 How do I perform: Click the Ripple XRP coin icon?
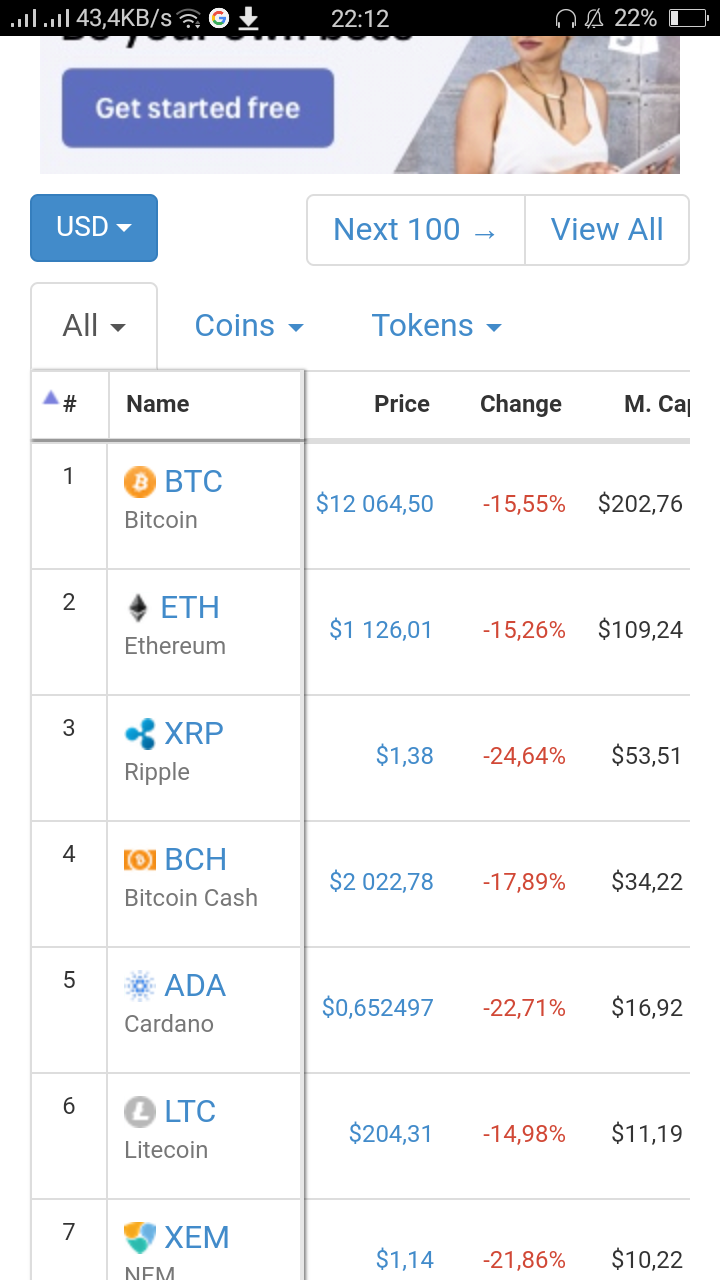click(140, 733)
